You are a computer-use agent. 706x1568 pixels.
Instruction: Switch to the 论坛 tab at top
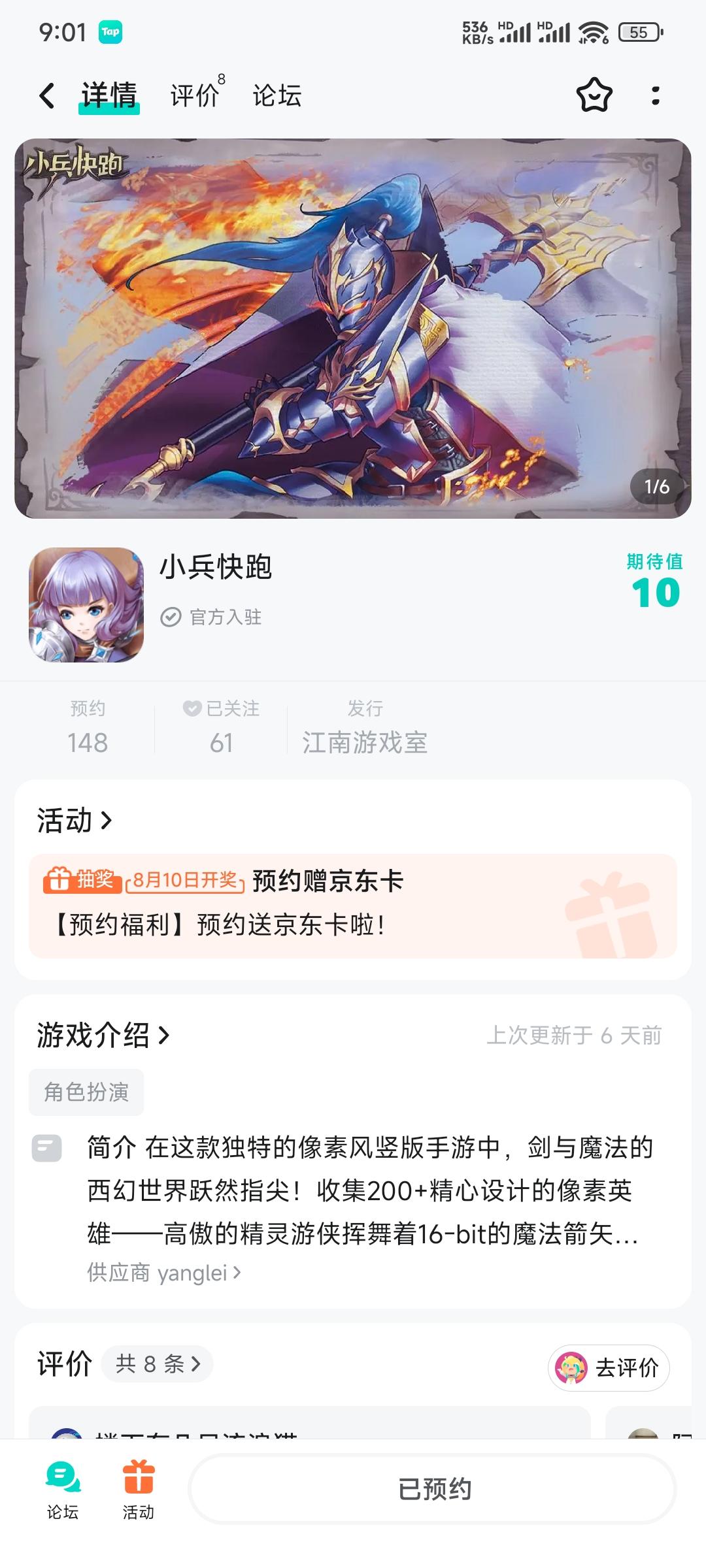click(x=277, y=96)
